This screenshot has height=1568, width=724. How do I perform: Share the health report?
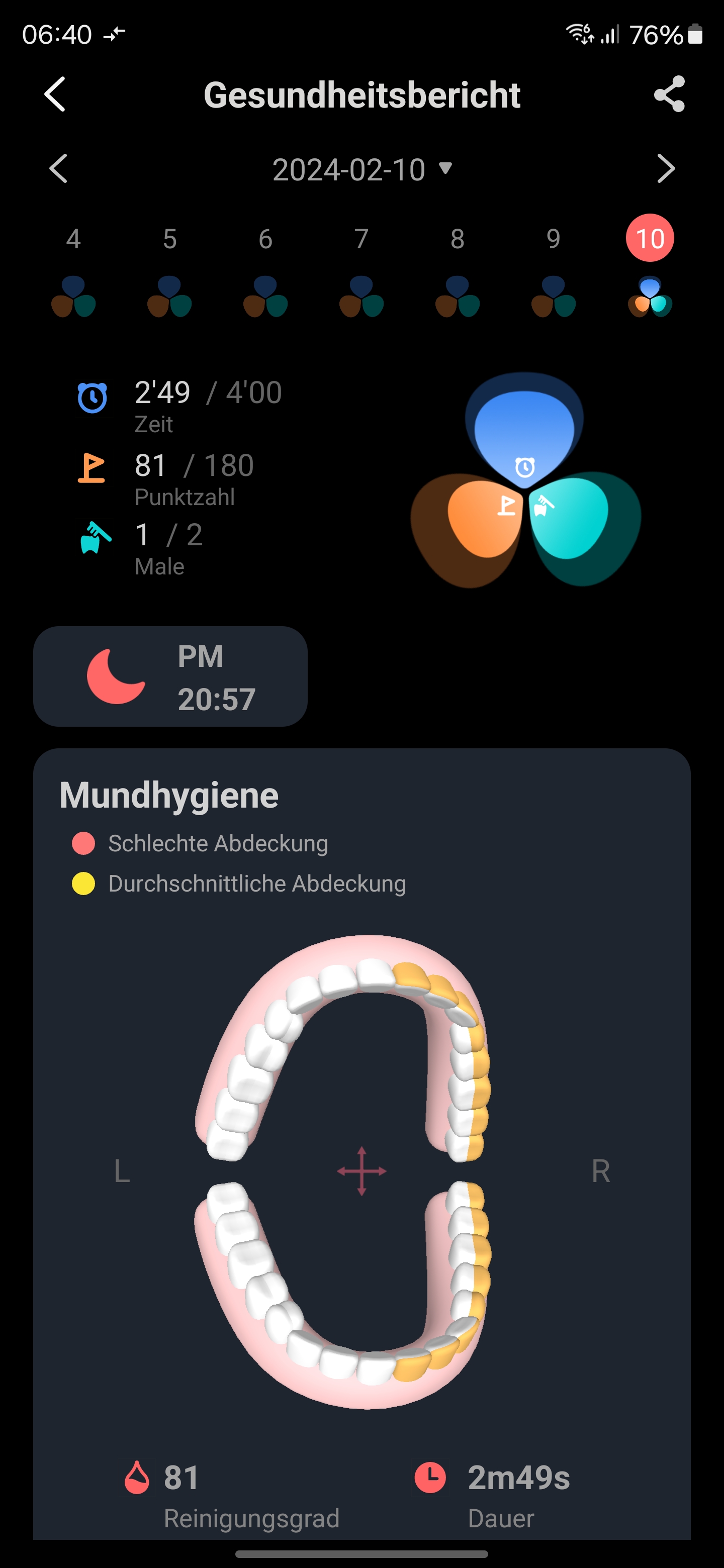[x=669, y=94]
